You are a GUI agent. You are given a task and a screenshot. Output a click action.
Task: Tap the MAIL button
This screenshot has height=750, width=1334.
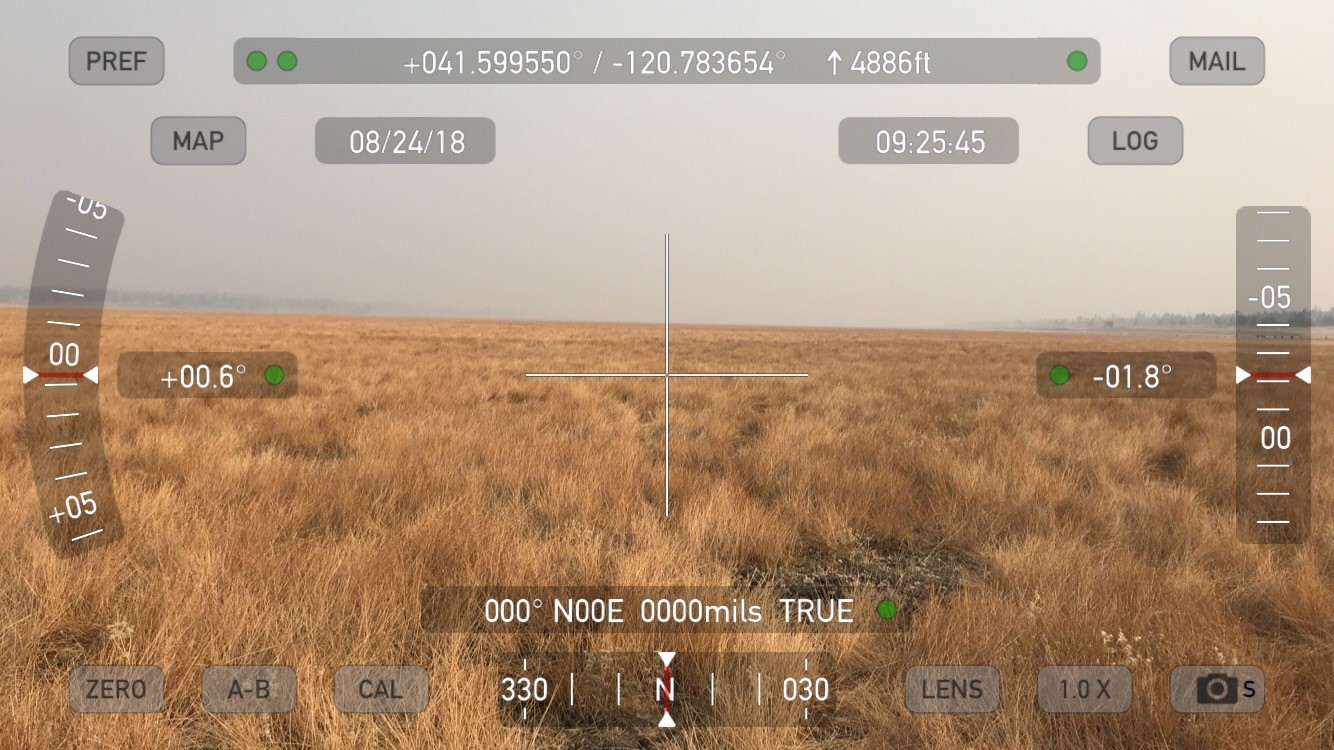1216,61
